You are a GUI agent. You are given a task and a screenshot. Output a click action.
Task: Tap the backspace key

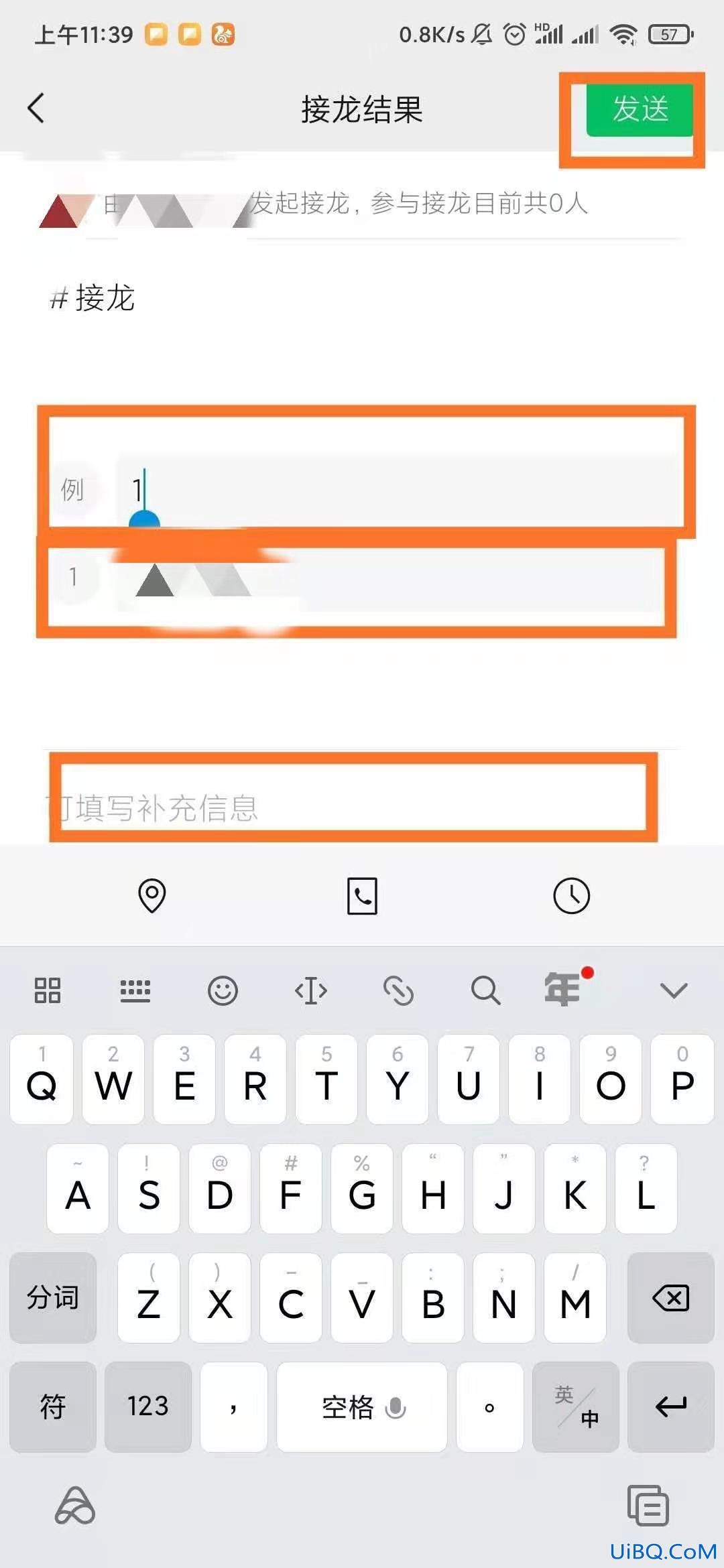pos(670,1298)
